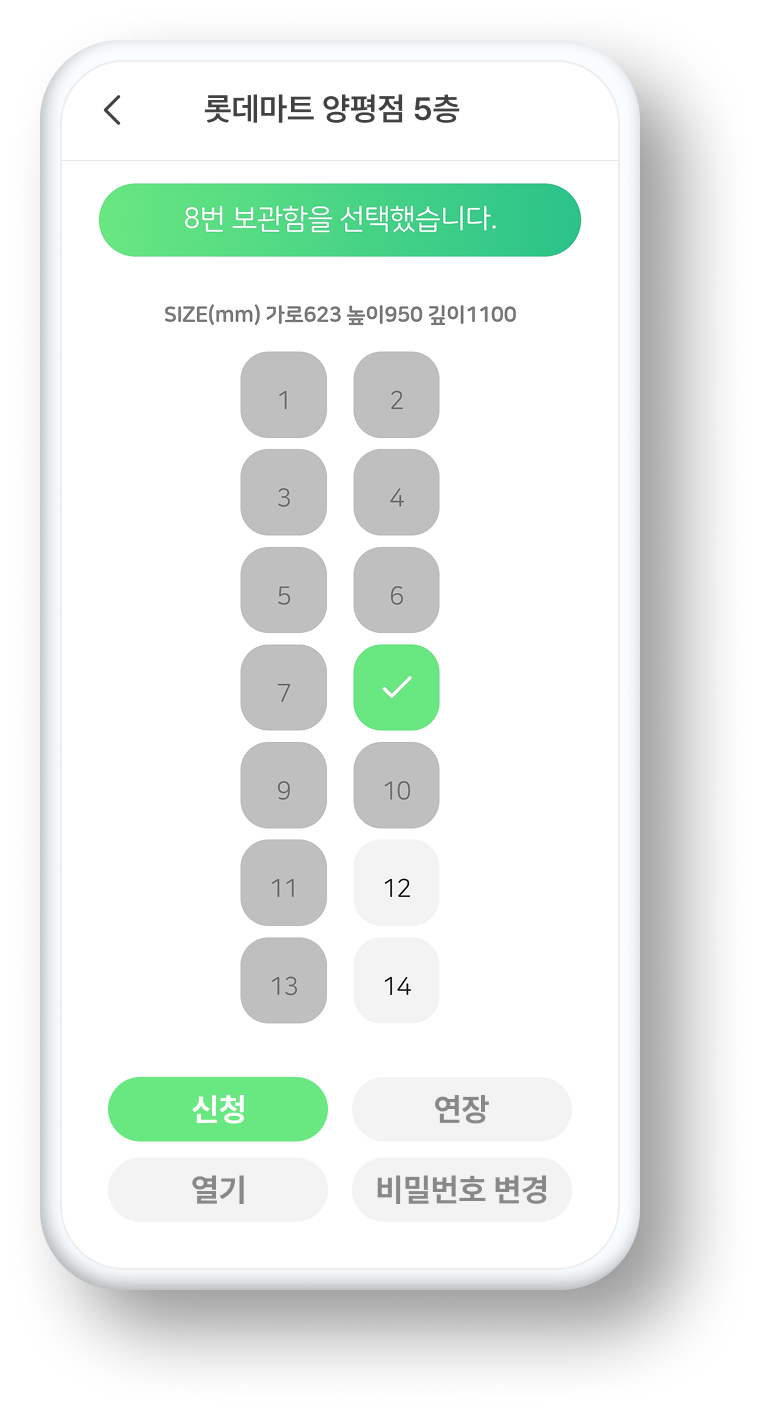The height and width of the screenshot is (1410, 760).
Task: Go back using the top arrow
Action: coord(112,110)
